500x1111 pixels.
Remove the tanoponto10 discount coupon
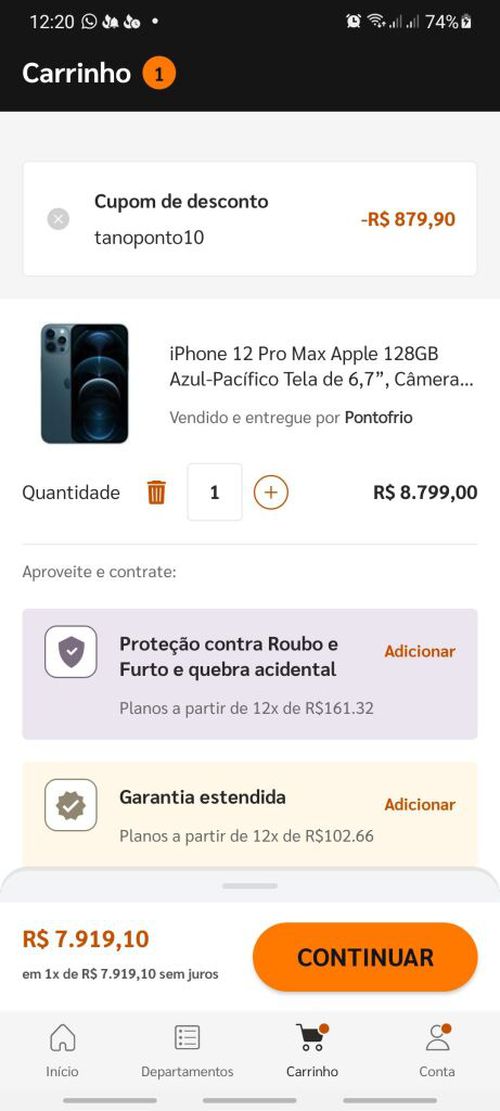(58, 220)
